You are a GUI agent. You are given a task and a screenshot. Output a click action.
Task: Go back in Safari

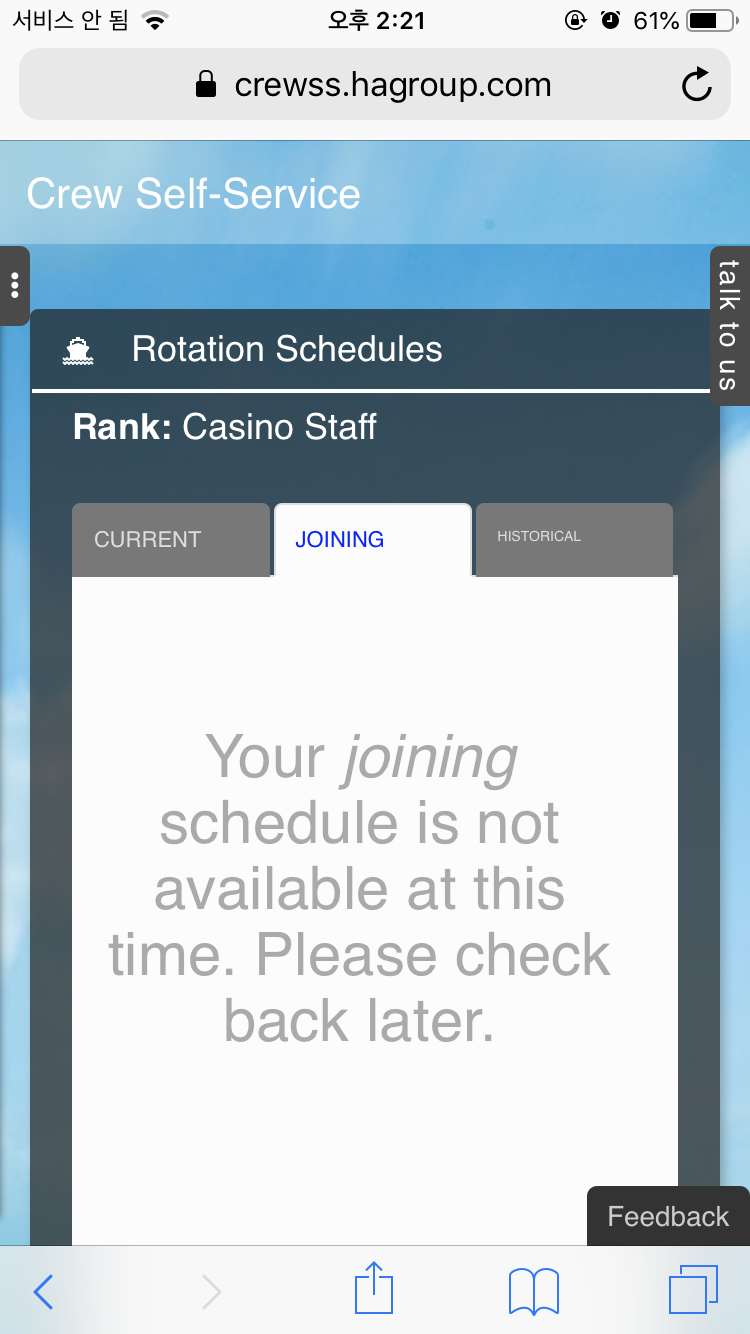click(44, 1291)
